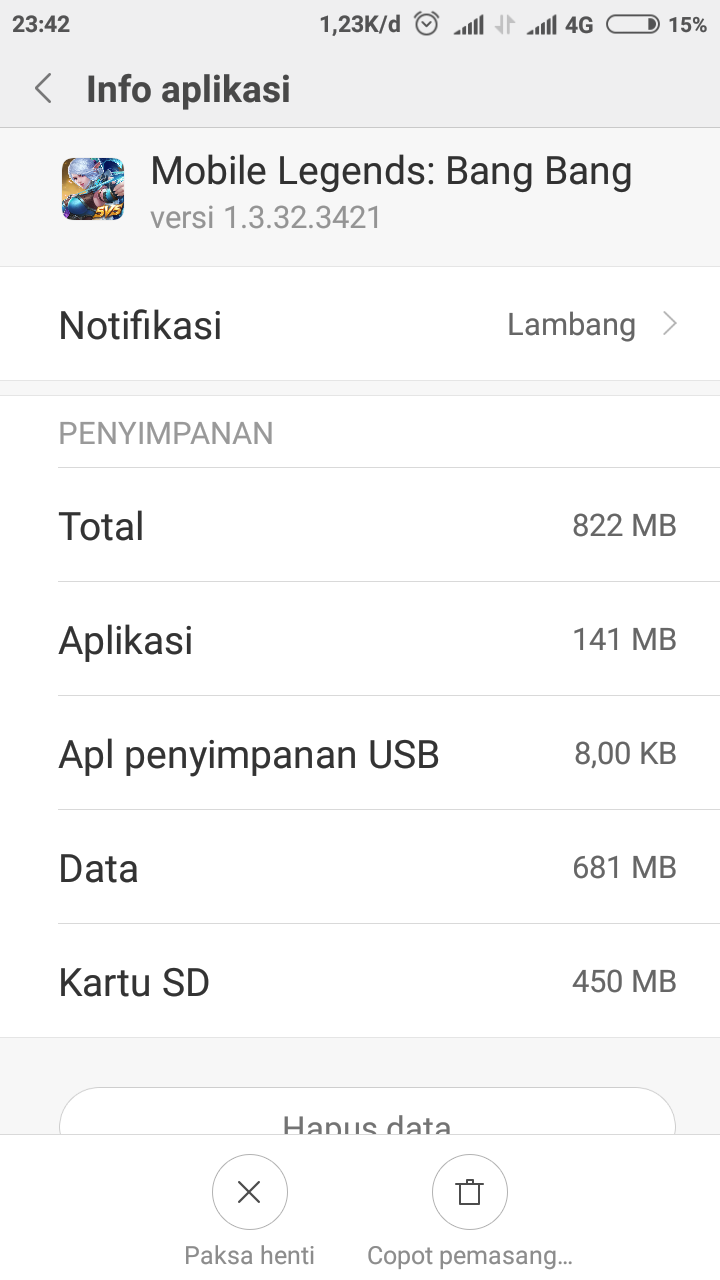Screen dimensions: 720x1280
Task: Force stop with Paksa henti
Action: coord(249,1192)
